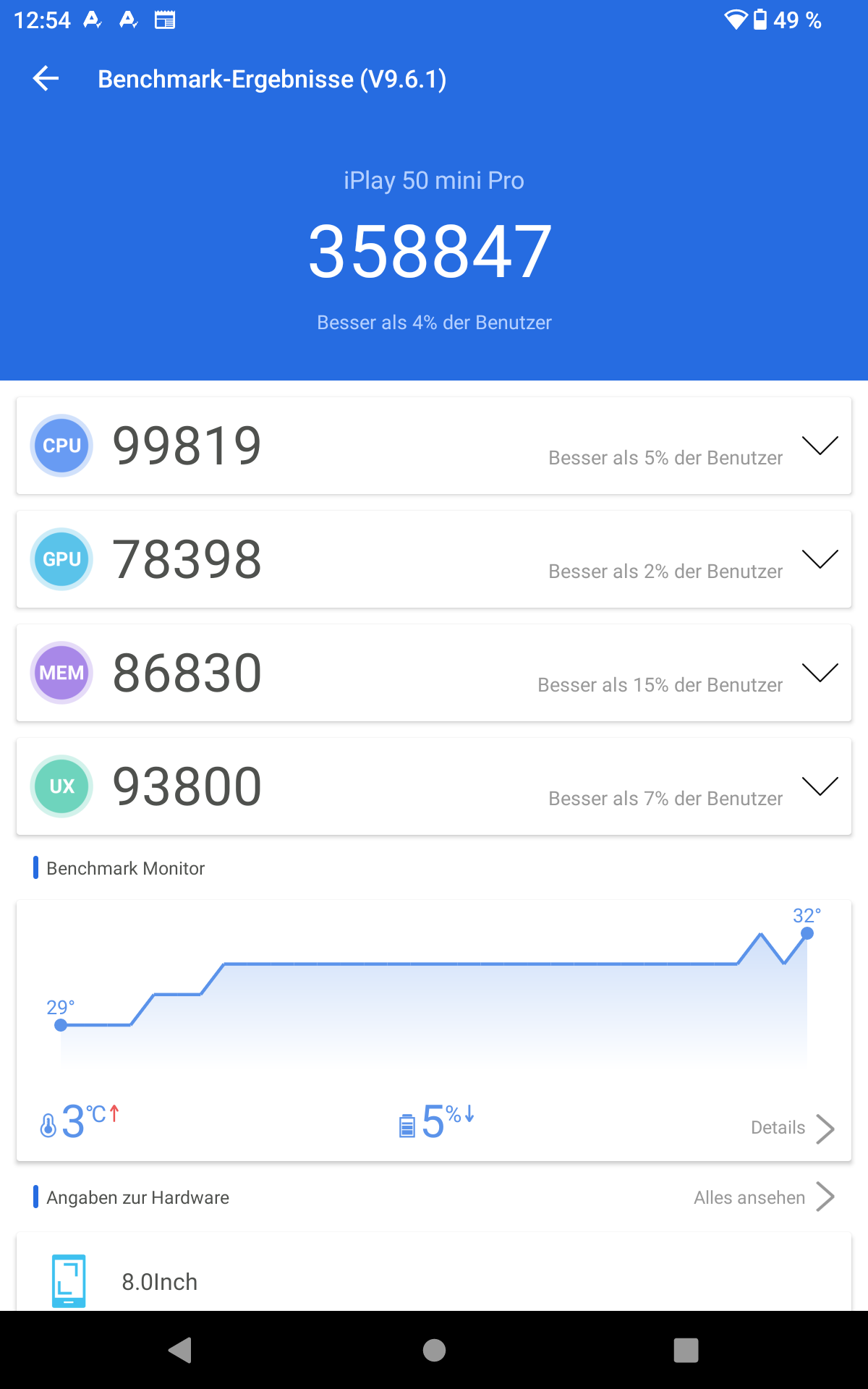Open recent apps from navigation bar
This screenshot has width=868, height=1389.
click(x=686, y=1350)
